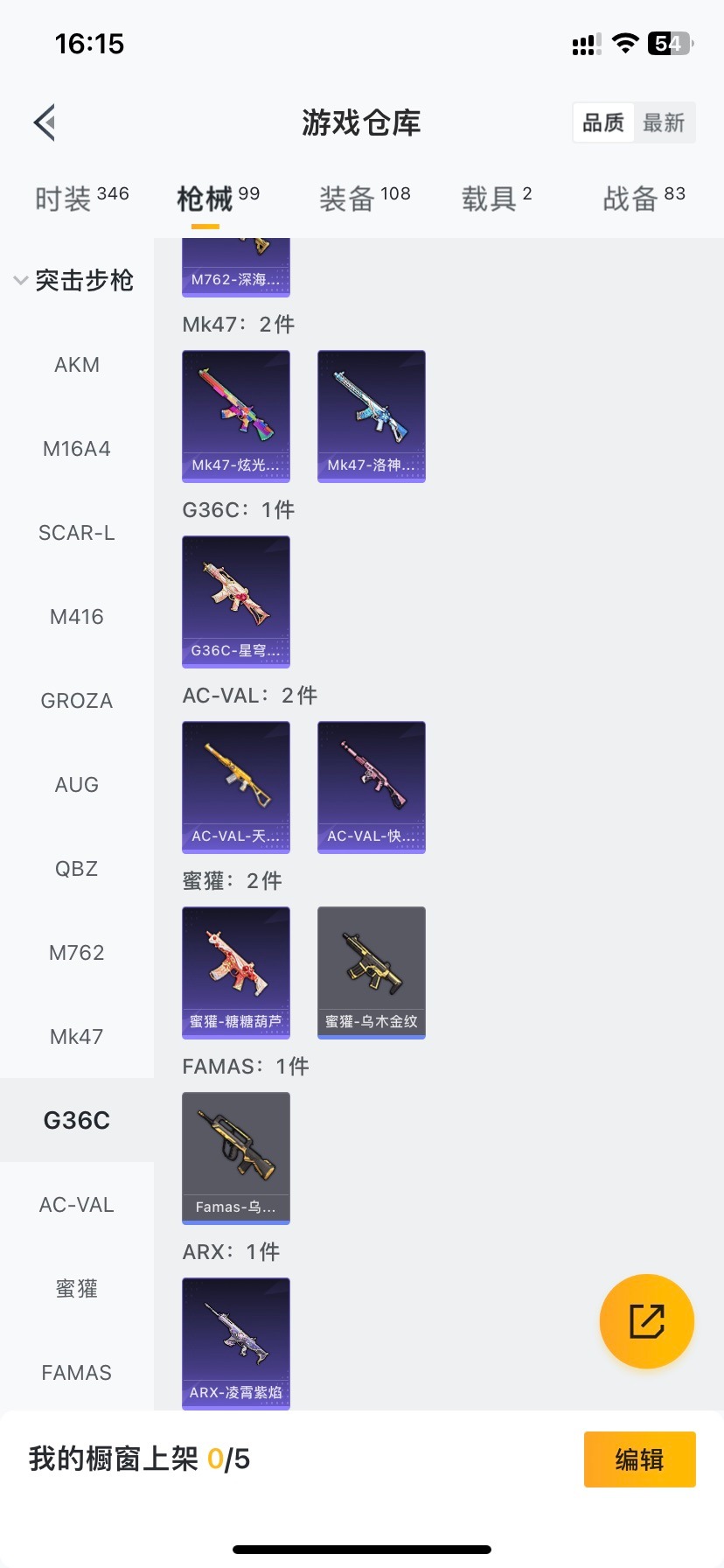Switch to the 时装 tab

pos(81,199)
